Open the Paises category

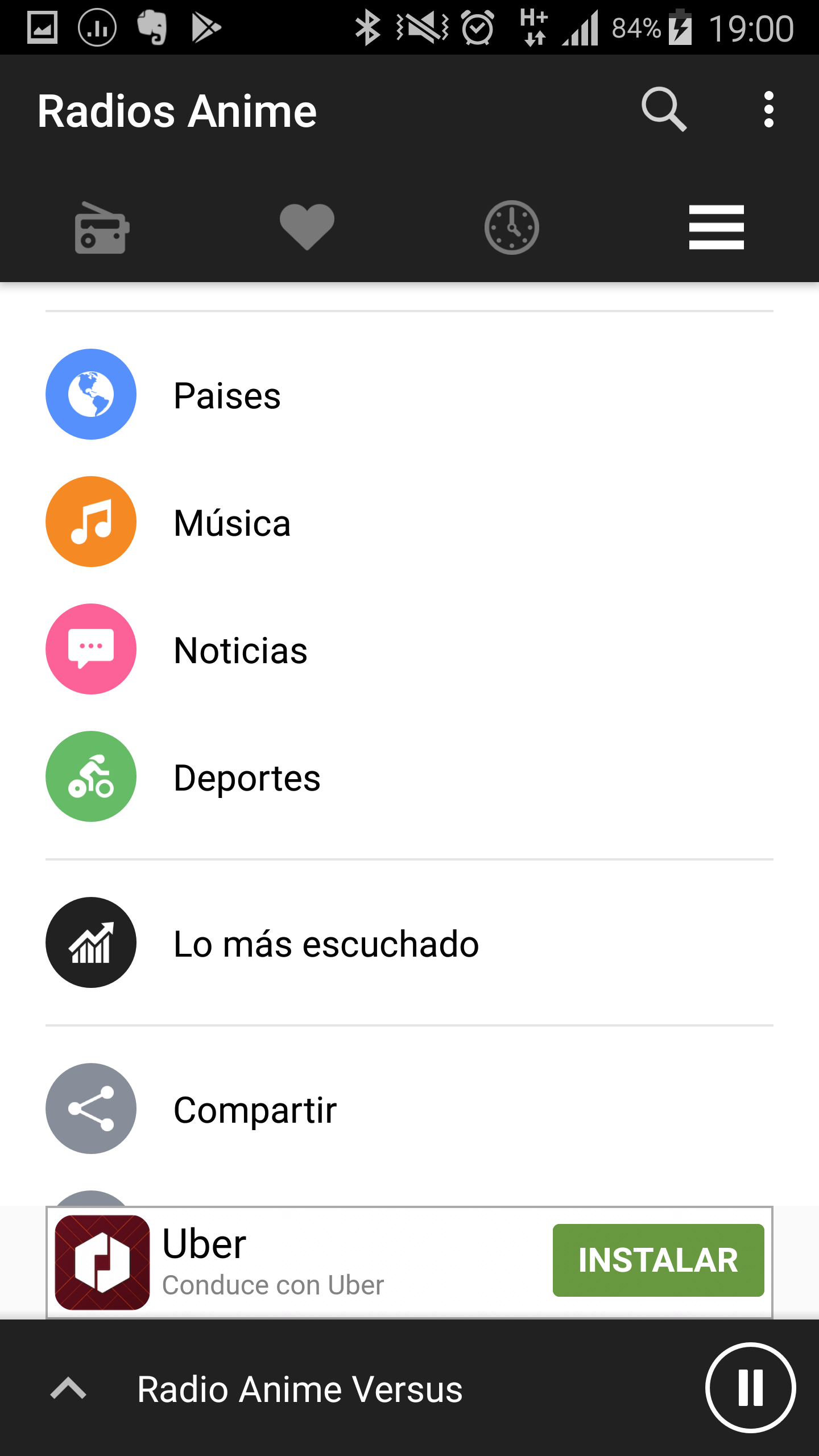(227, 395)
